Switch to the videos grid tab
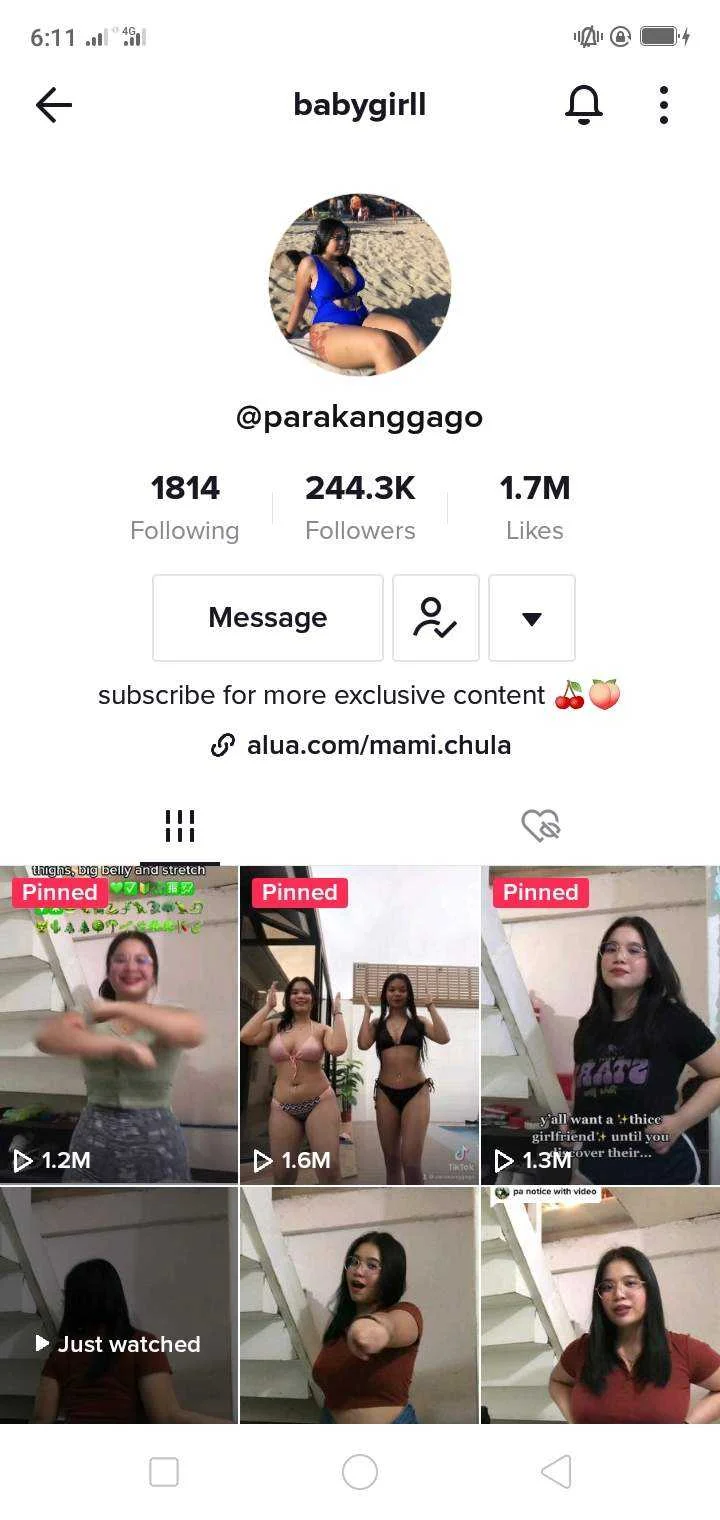The height and width of the screenshot is (1520, 720). click(x=180, y=826)
